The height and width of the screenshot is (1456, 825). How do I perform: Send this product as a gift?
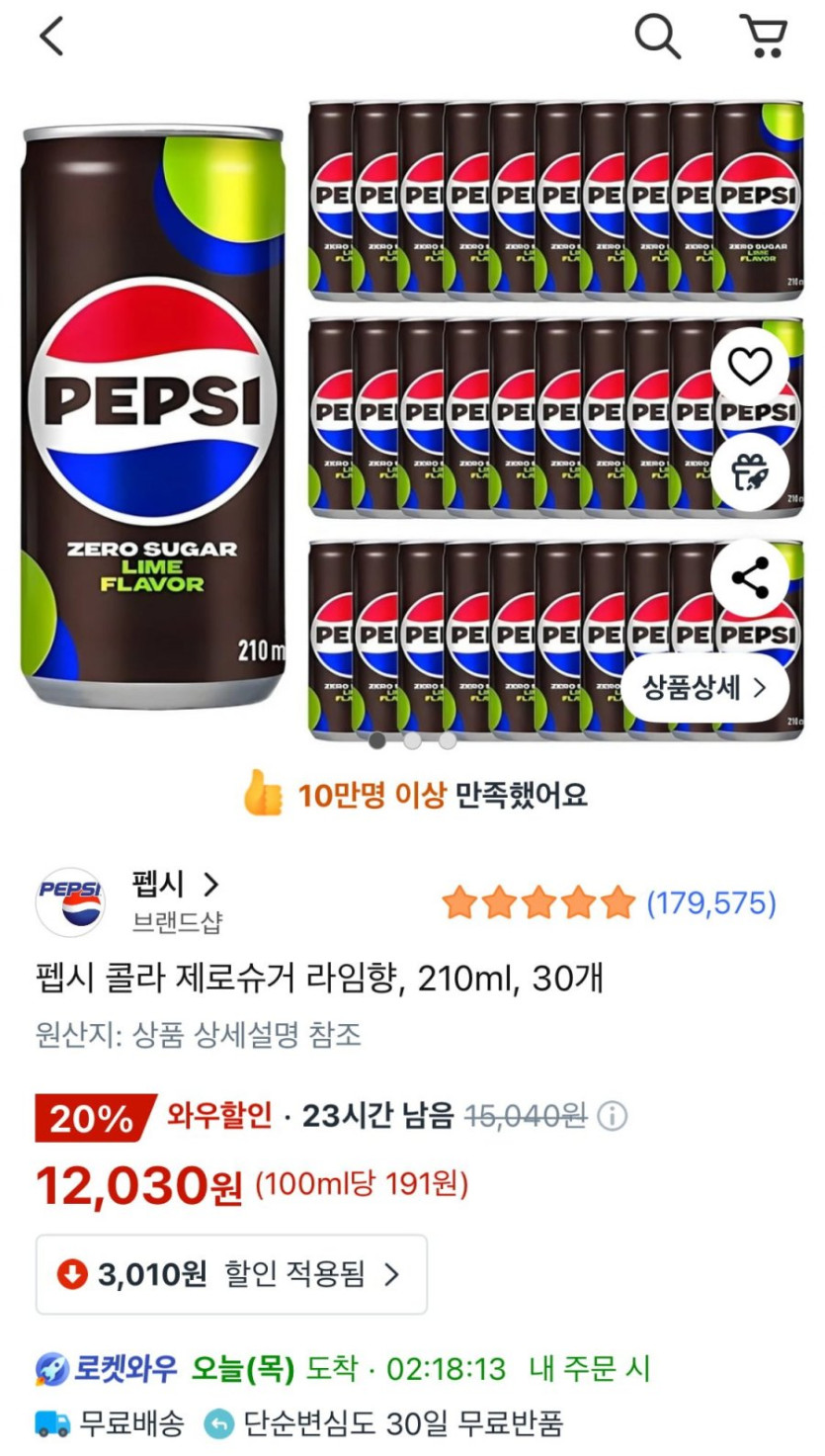point(749,472)
